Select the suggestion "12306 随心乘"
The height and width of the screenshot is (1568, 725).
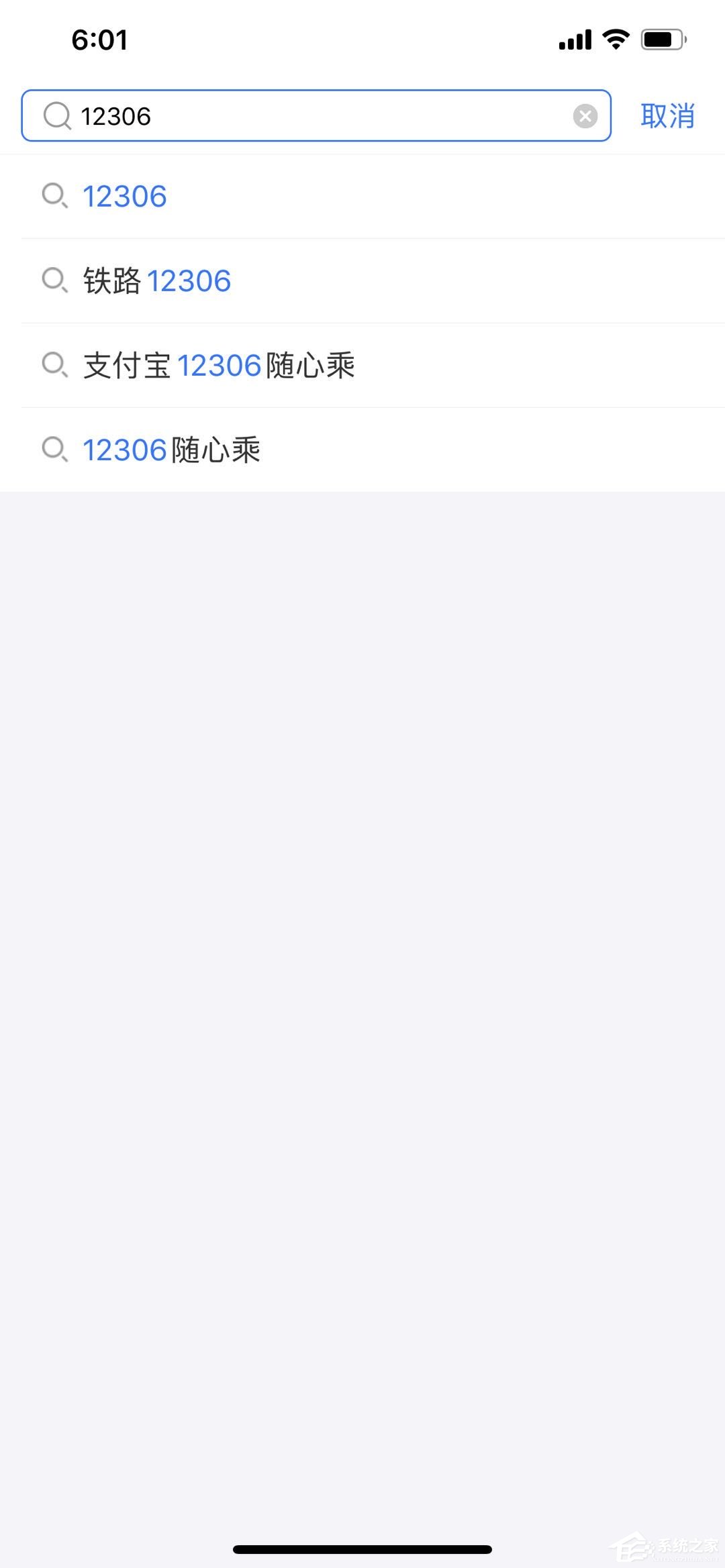(x=173, y=450)
